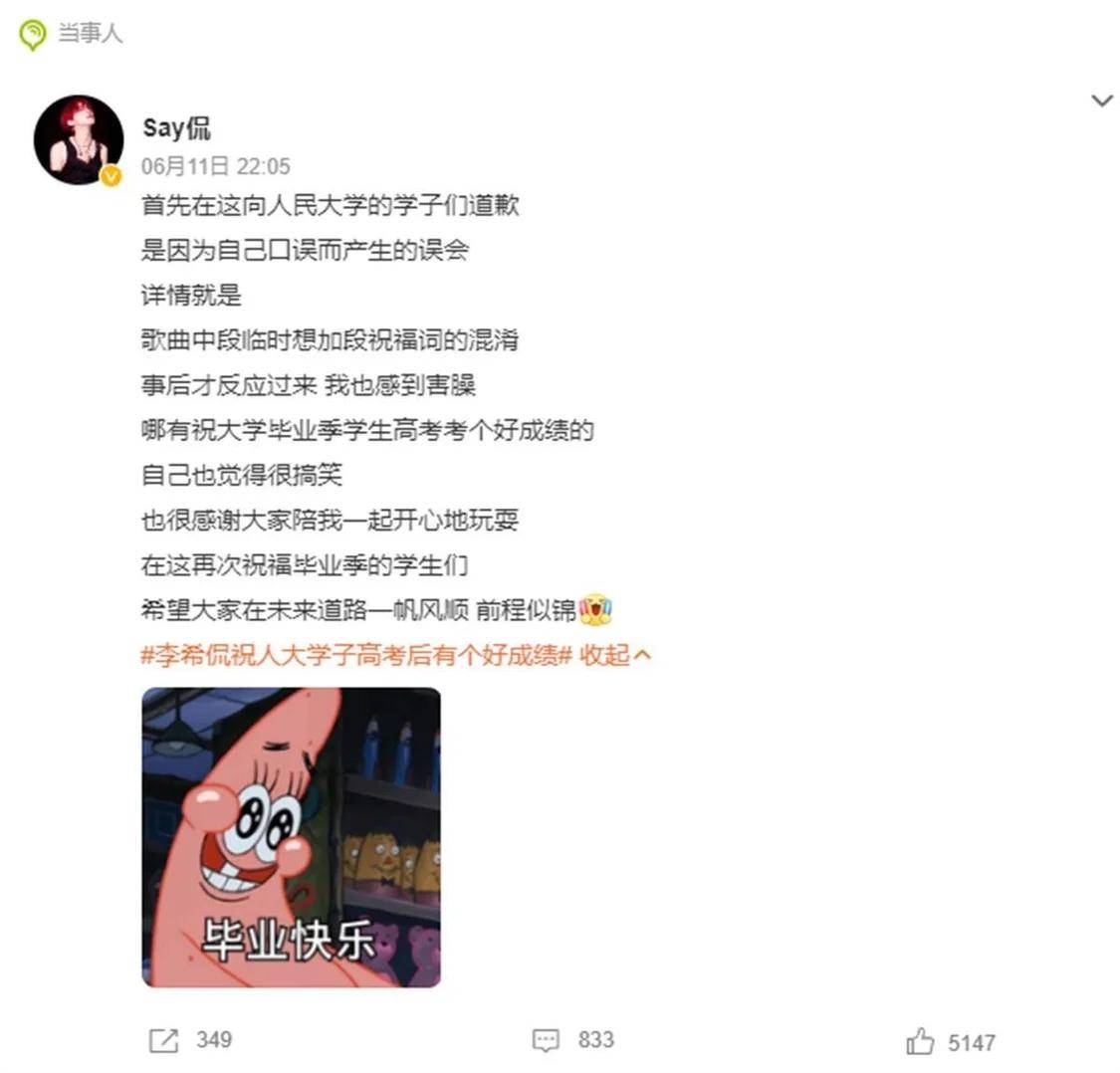Open the 毕业快乐 Patrick image
Viewport: 1120px width, 1073px height.
tap(291, 836)
